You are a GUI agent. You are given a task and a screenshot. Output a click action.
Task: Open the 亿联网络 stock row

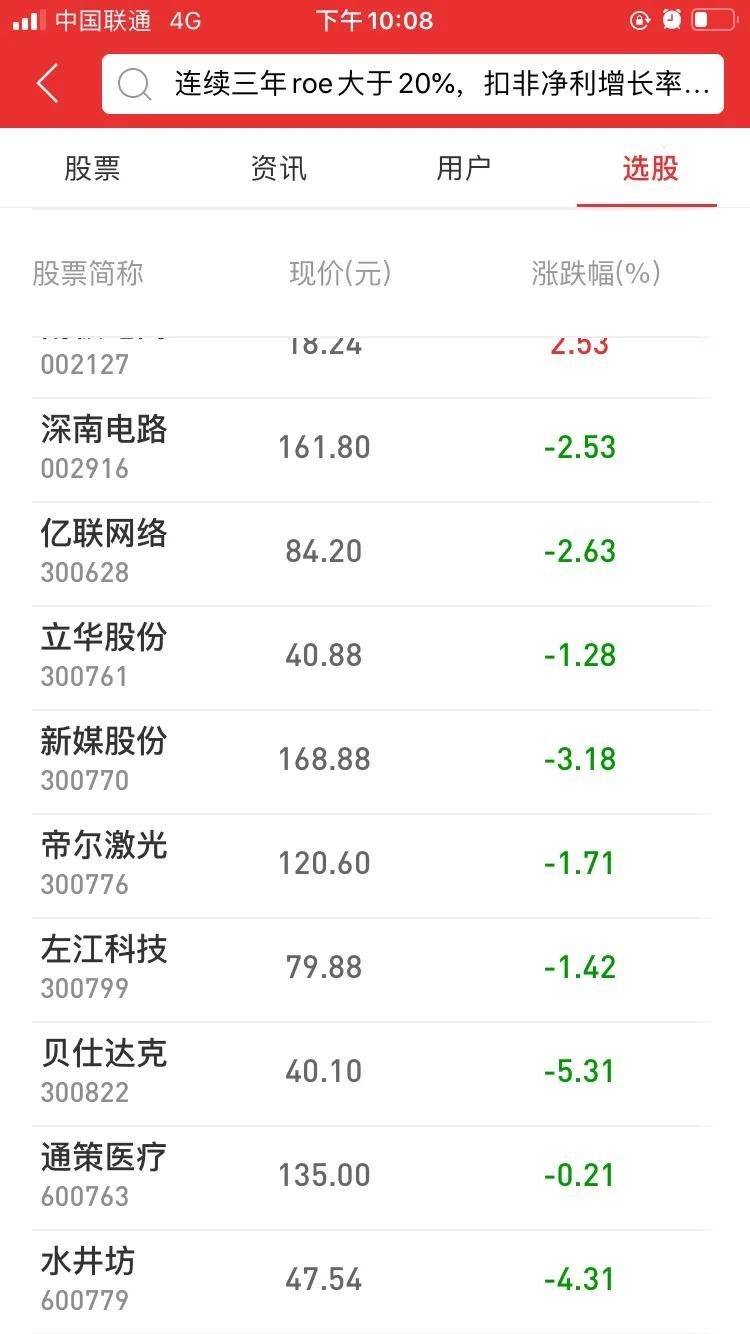(371, 554)
